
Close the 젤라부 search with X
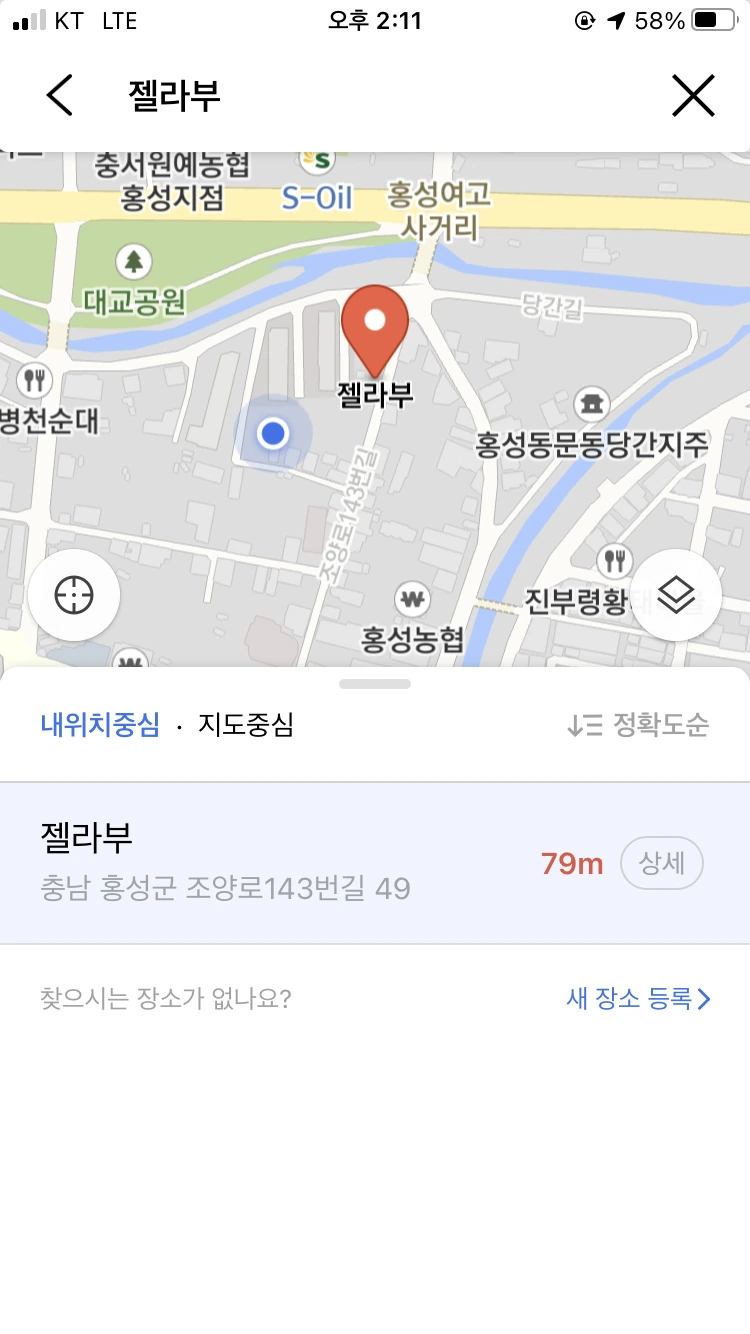tap(692, 96)
